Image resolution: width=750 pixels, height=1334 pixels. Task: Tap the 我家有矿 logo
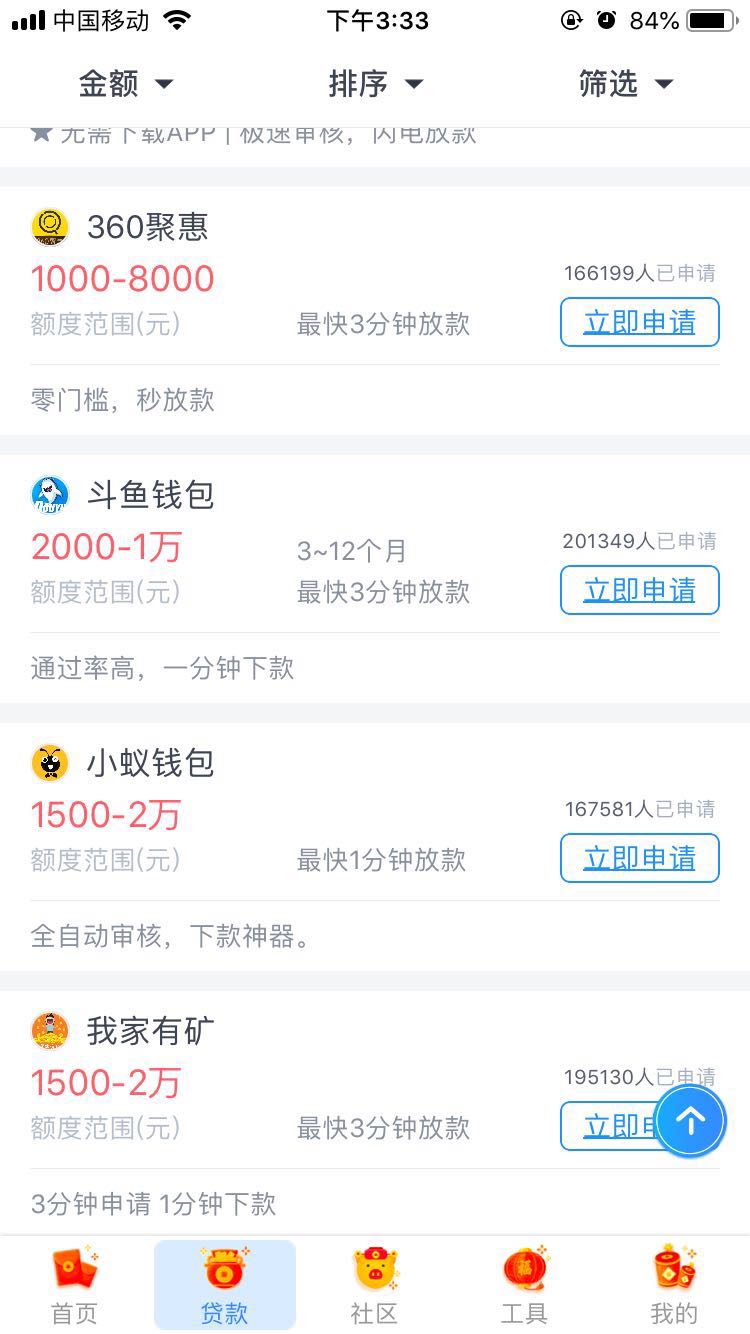(x=49, y=1030)
